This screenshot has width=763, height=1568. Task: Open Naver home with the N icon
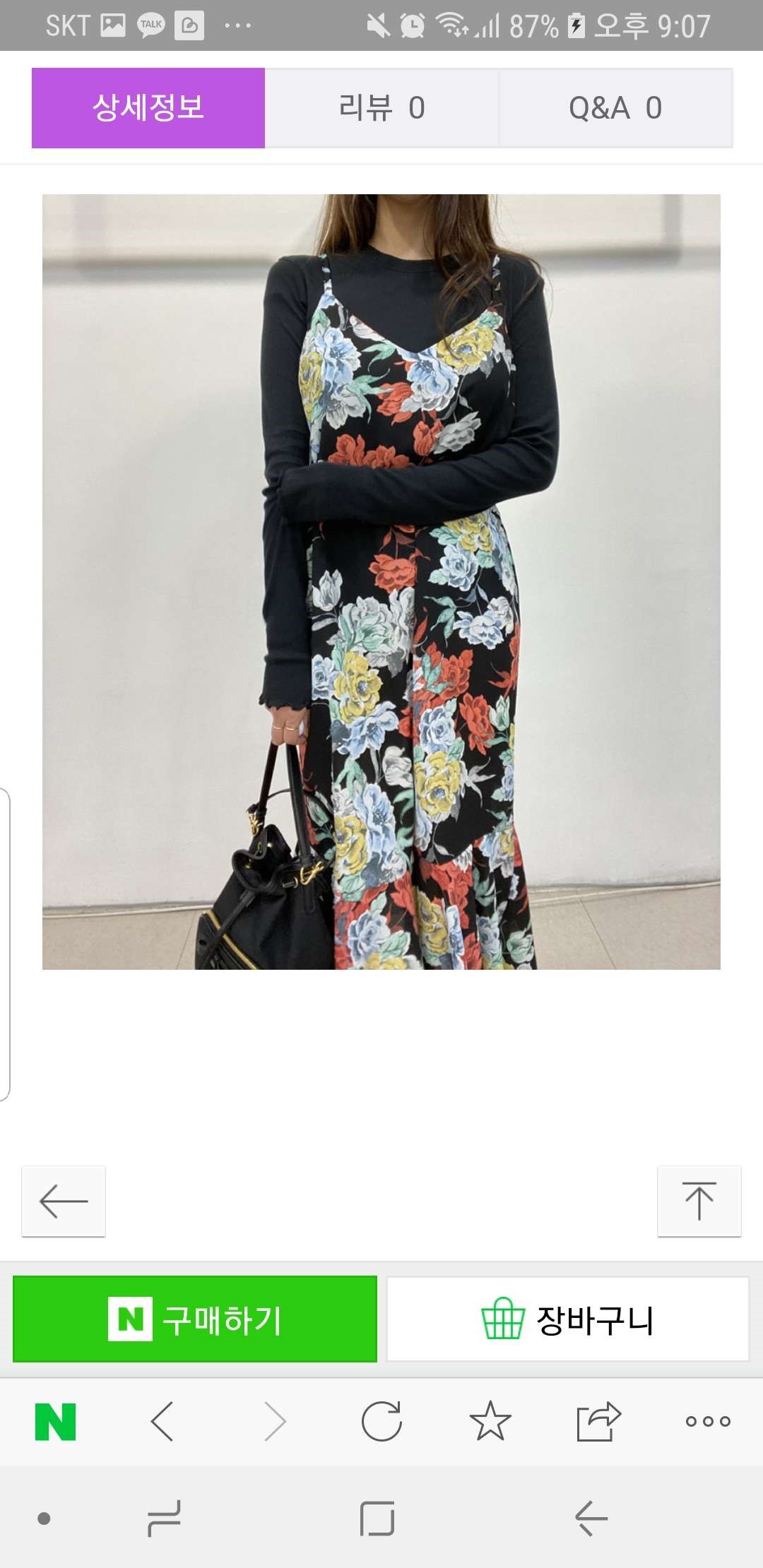pyautogui.click(x=55, y=1421)
